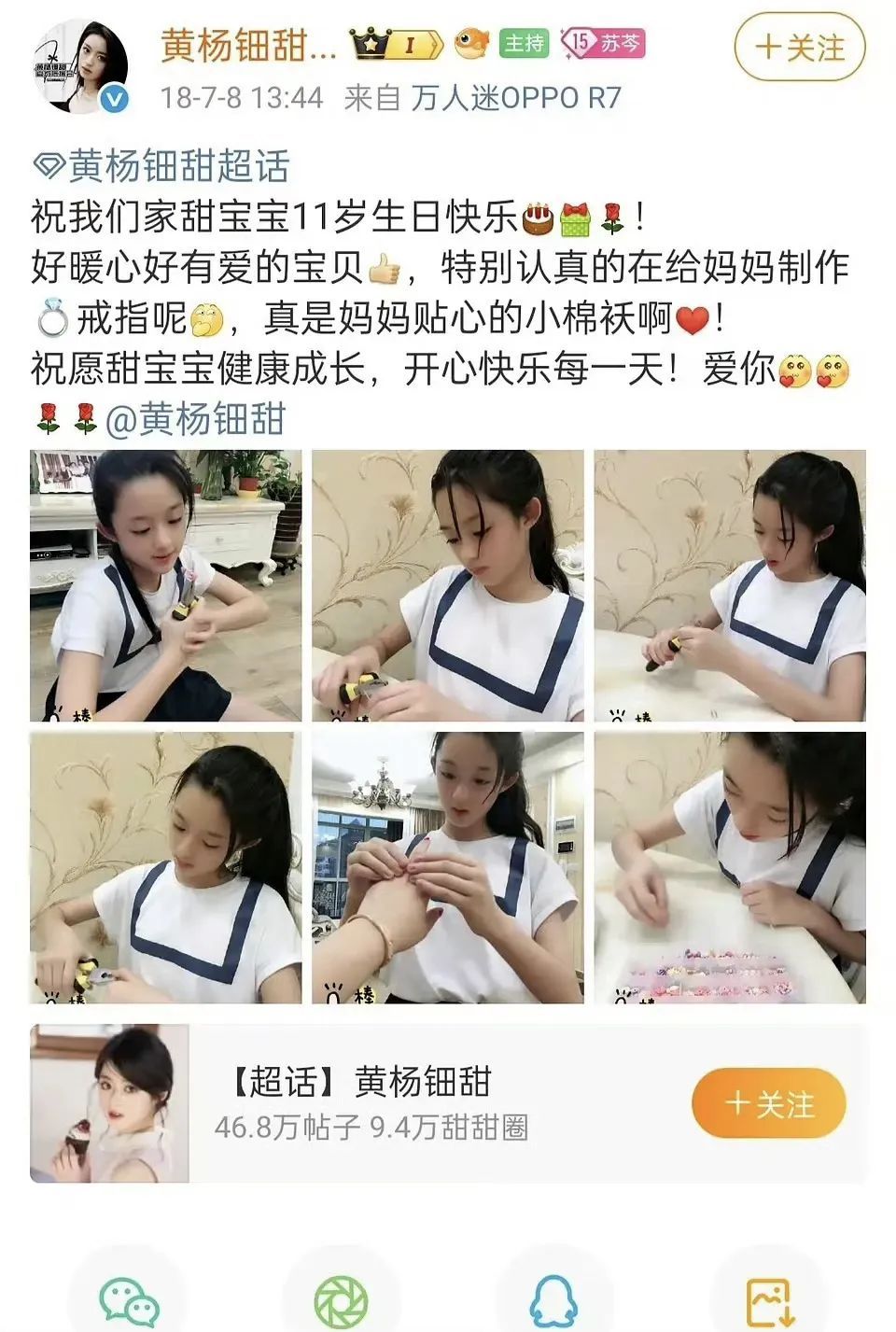Share the post to QQ

coord(553,1300)
